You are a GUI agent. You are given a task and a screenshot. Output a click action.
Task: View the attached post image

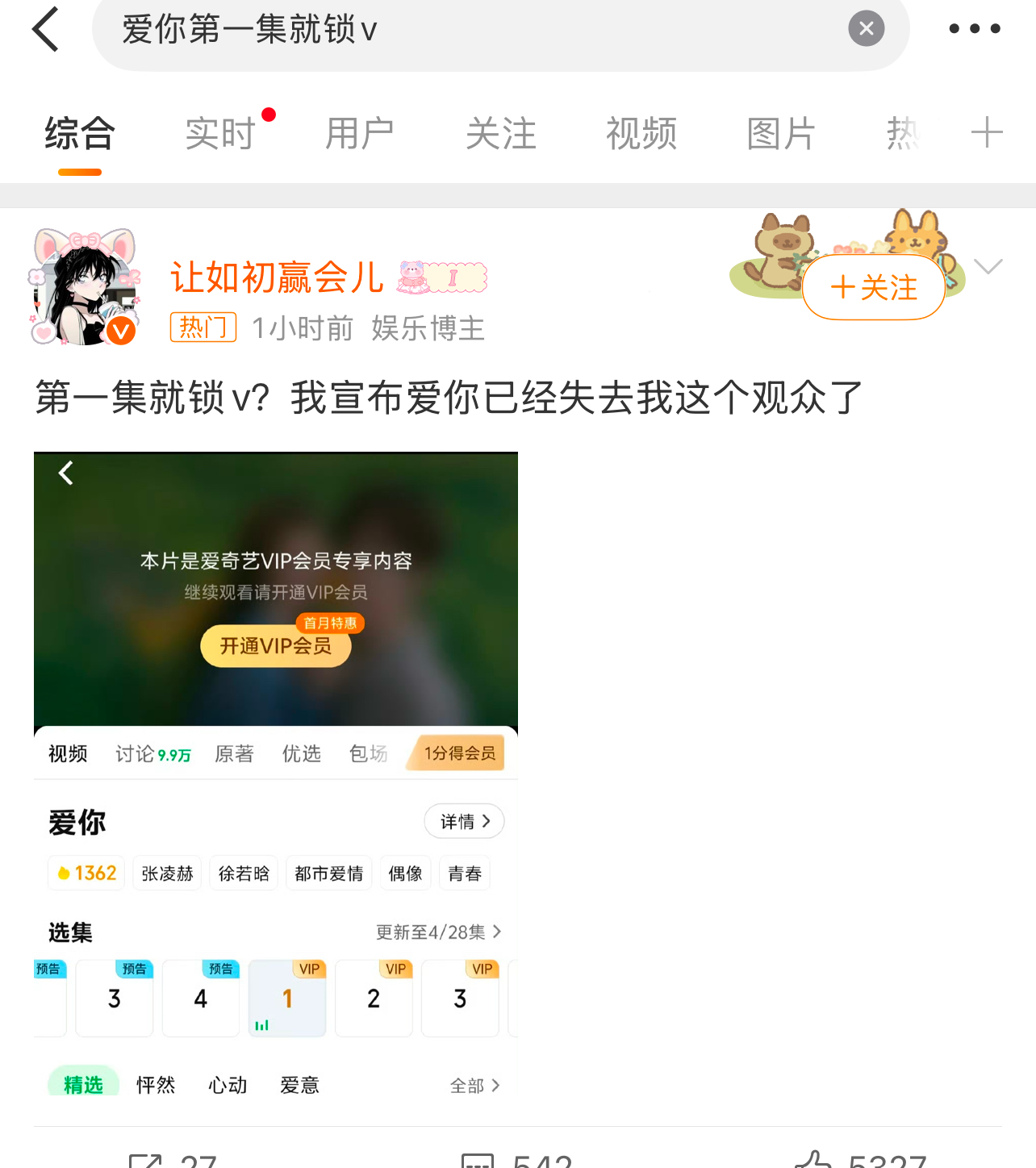coord(276,774)
